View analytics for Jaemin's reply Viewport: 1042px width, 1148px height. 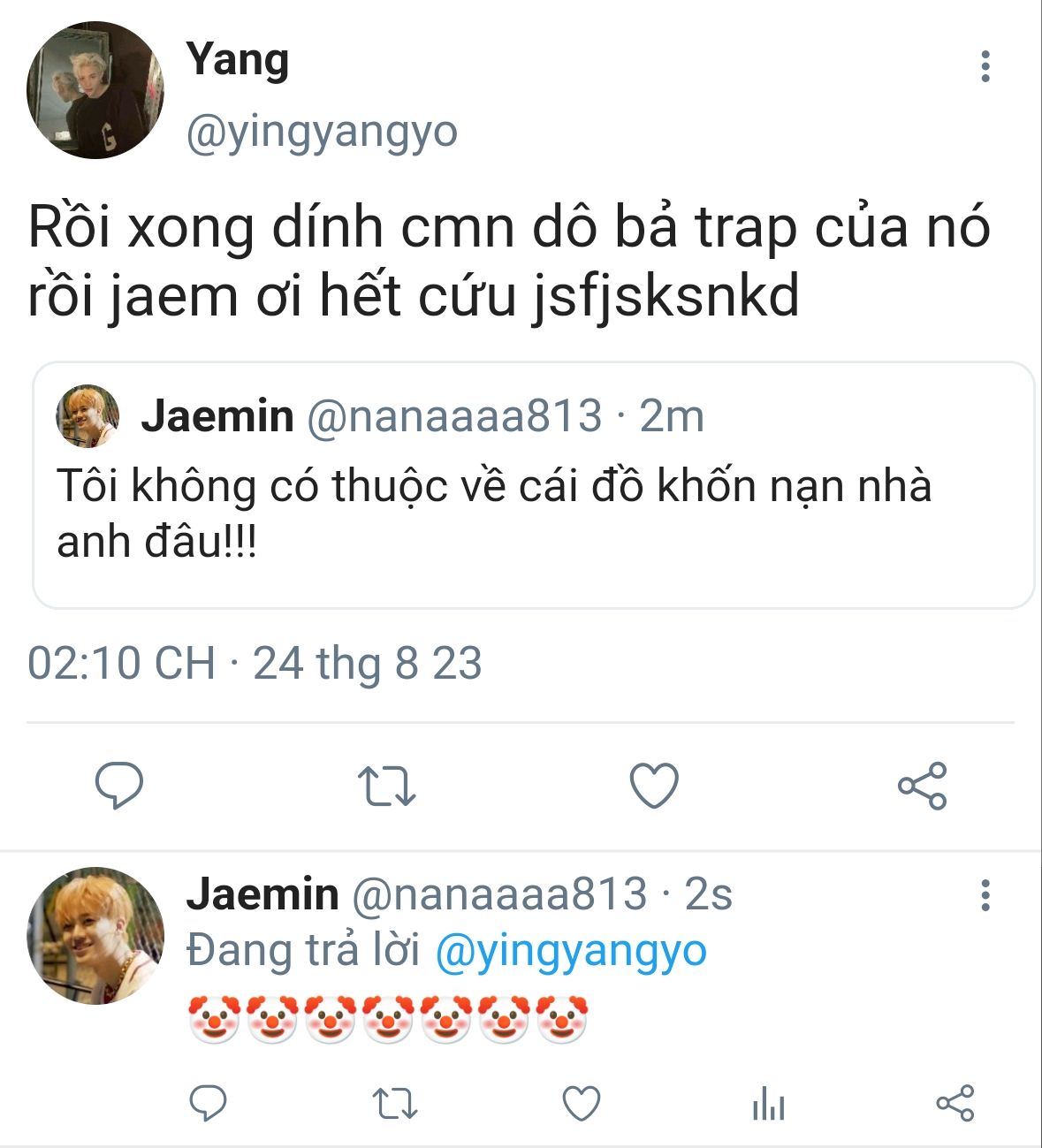[x=768, y=1105]
